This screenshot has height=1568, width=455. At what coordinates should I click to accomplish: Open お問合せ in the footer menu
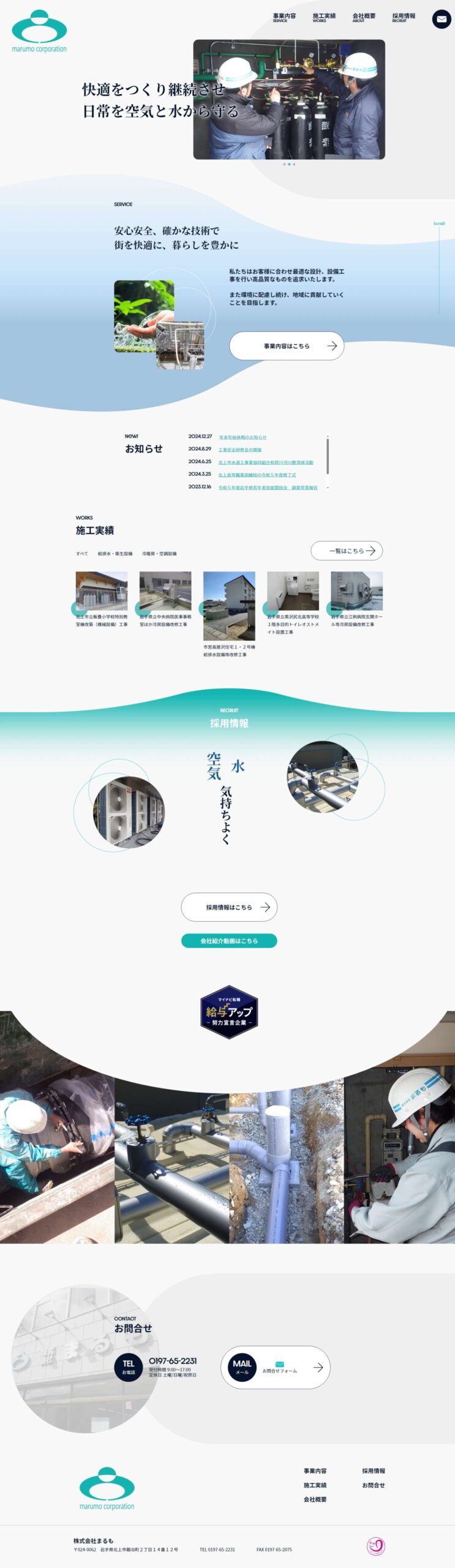373,1485
